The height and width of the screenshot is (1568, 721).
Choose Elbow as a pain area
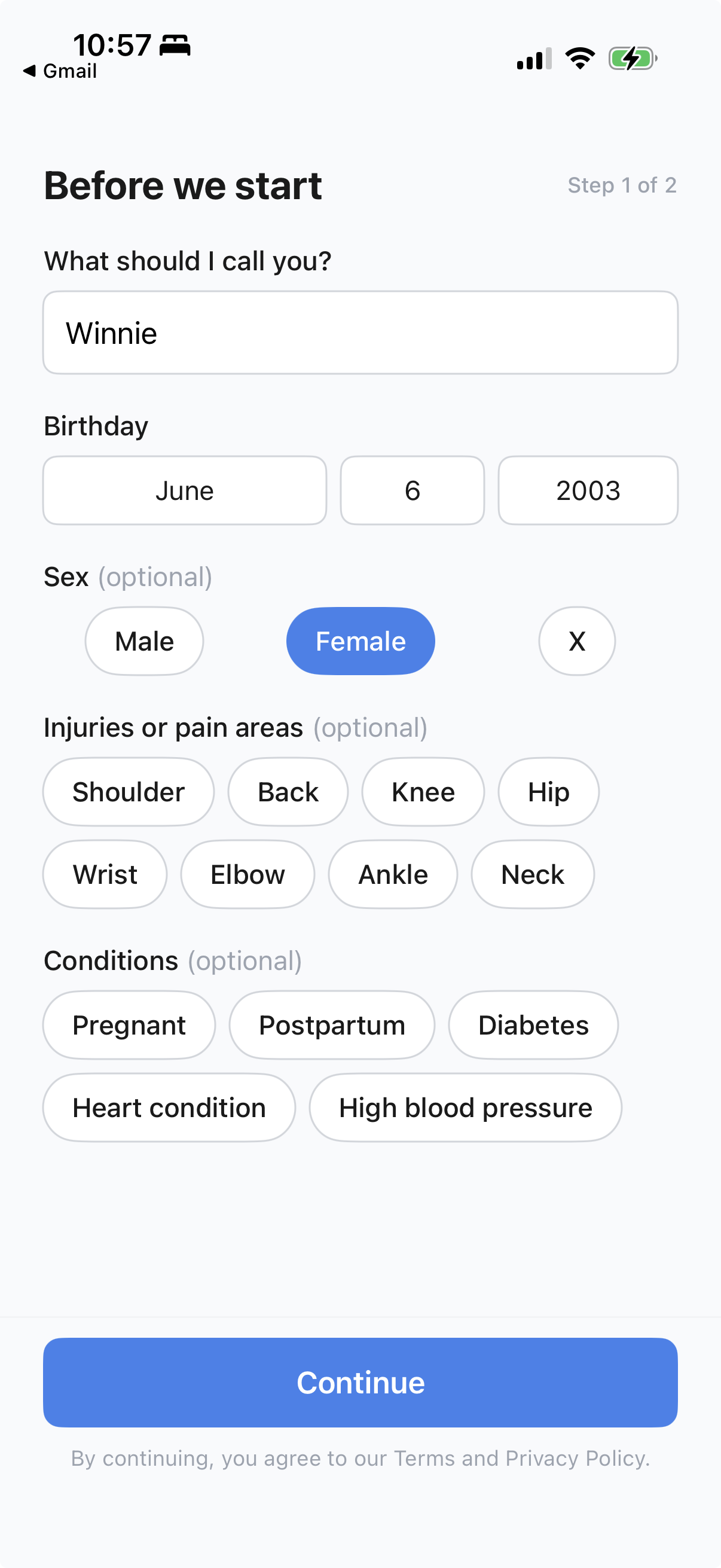tap(248, 874)
